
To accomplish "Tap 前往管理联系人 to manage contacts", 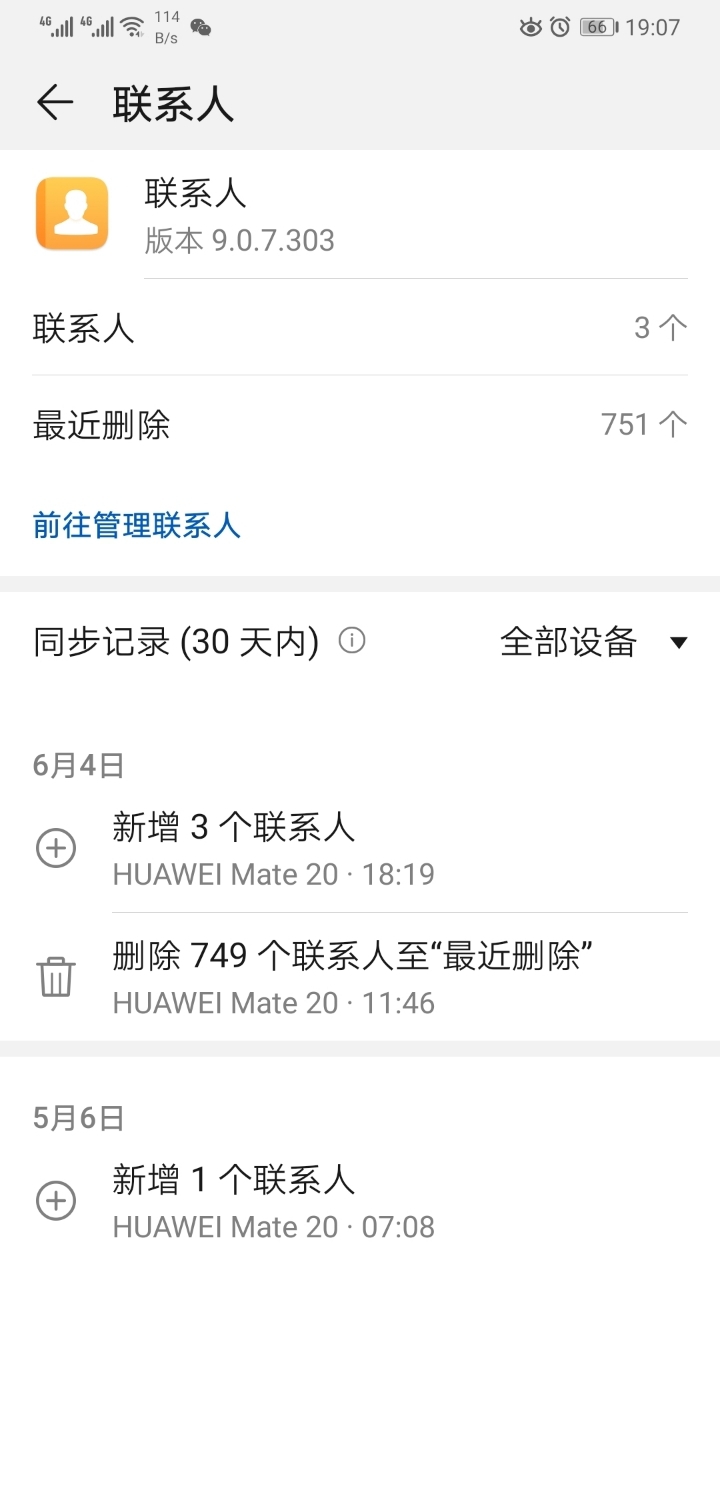I will pyautogui.click(x=136, y=524).
